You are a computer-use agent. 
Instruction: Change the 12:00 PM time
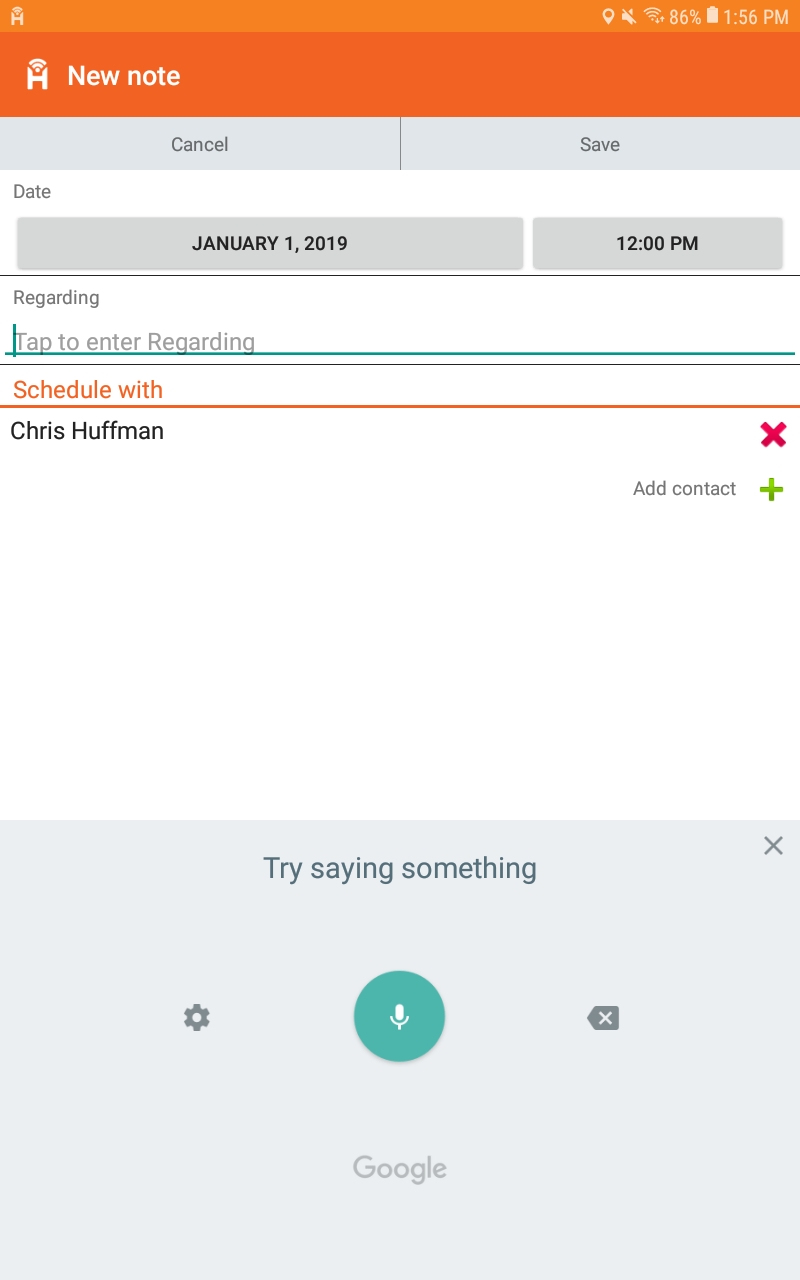pyautogui.click(x=657, y=243)
